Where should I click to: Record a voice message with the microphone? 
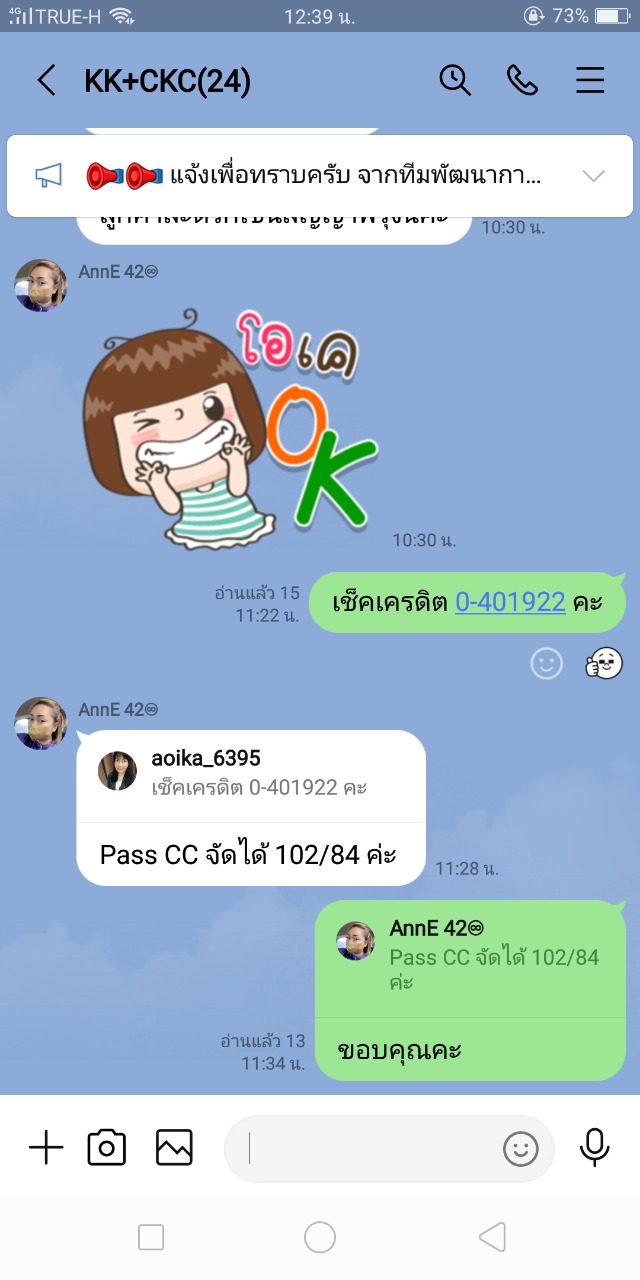(x=594, y=1148)
